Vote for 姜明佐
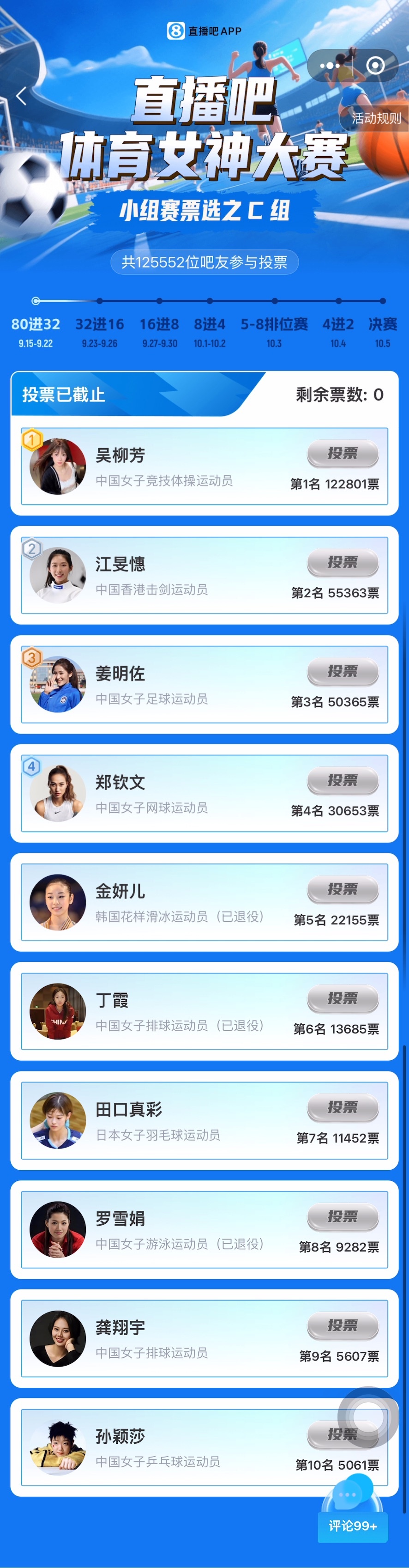This screenshot has width=409, height=1568. click(x=343, y=671)
